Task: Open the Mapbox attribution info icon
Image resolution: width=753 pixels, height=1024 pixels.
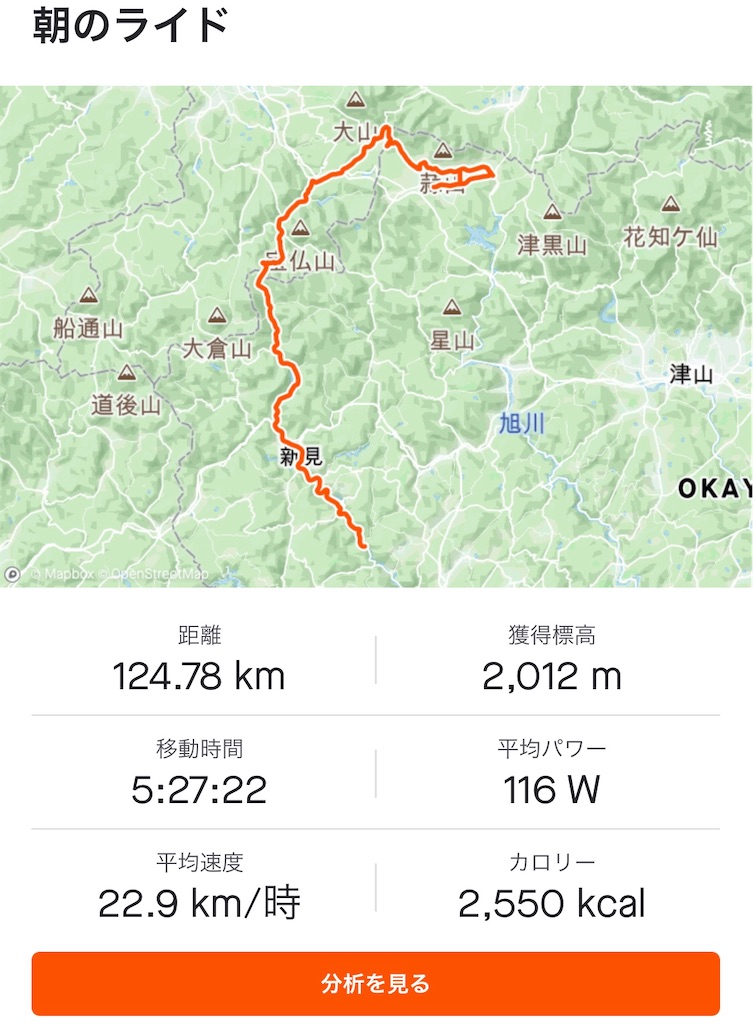Action: tap(12, 574)
